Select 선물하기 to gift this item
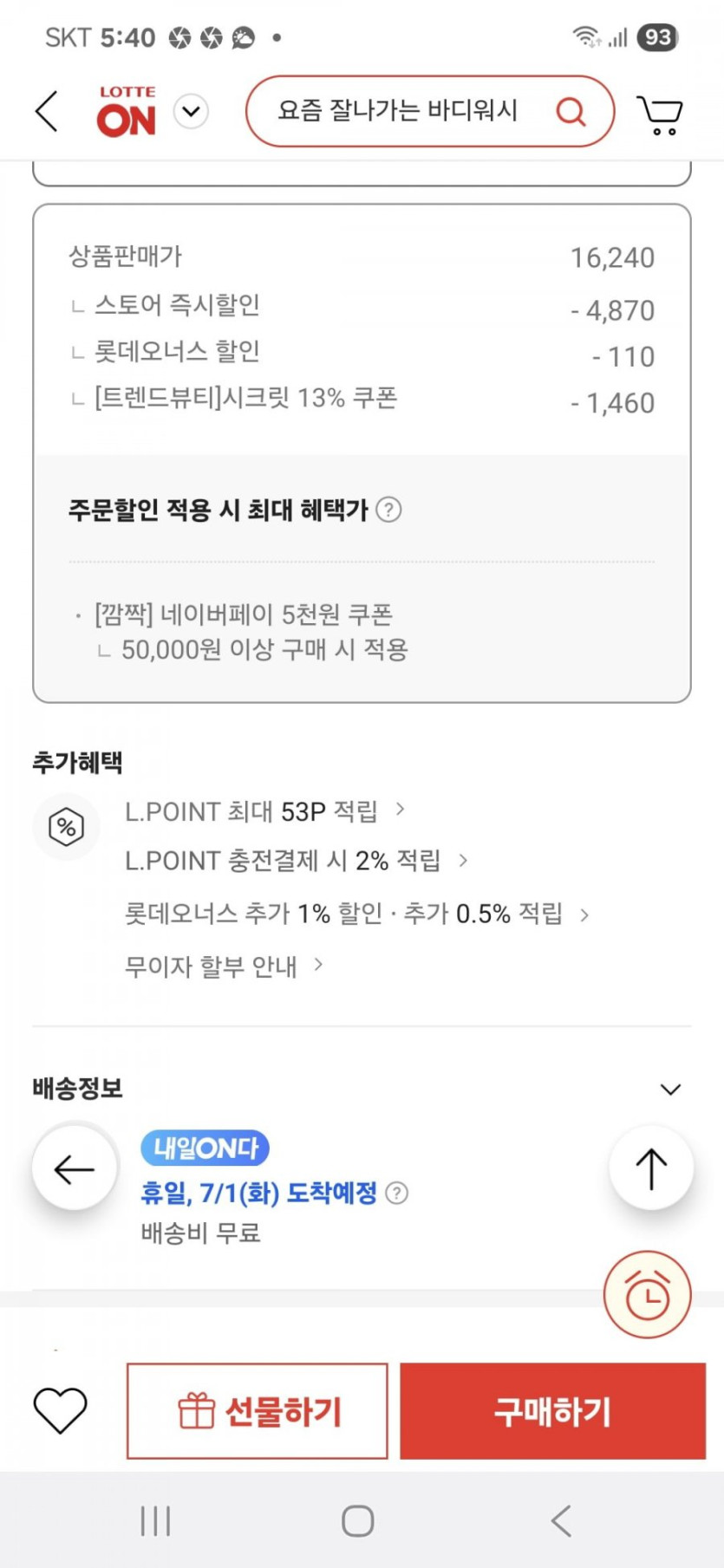724x1568 pixels. (x=258, y=1411)
